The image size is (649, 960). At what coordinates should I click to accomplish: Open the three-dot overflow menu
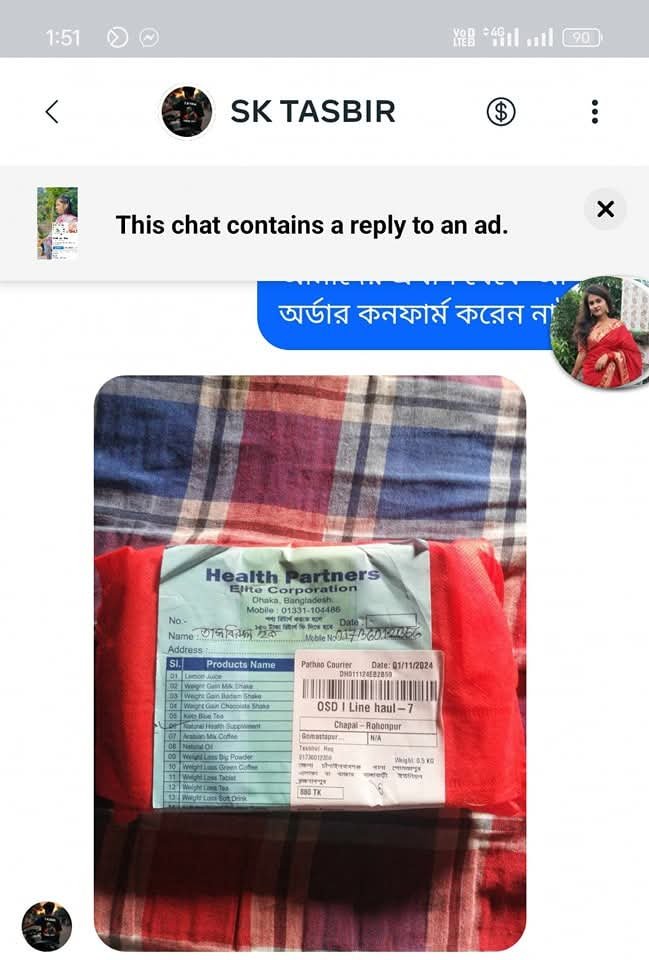coord(595,112)
